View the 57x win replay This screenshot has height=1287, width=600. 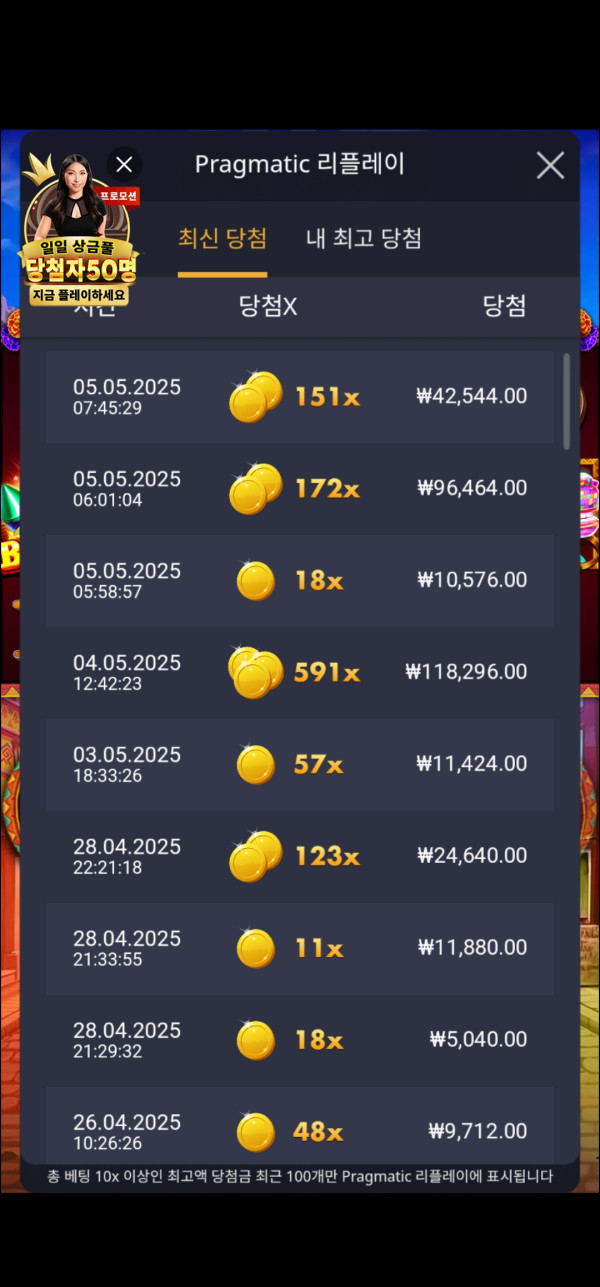coord(299,764)
